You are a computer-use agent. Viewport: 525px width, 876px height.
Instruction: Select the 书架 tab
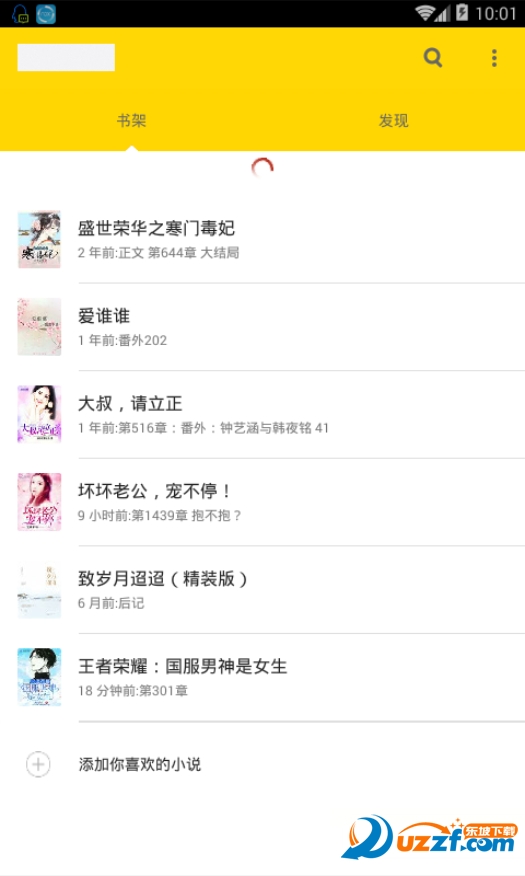coord(131,121)
